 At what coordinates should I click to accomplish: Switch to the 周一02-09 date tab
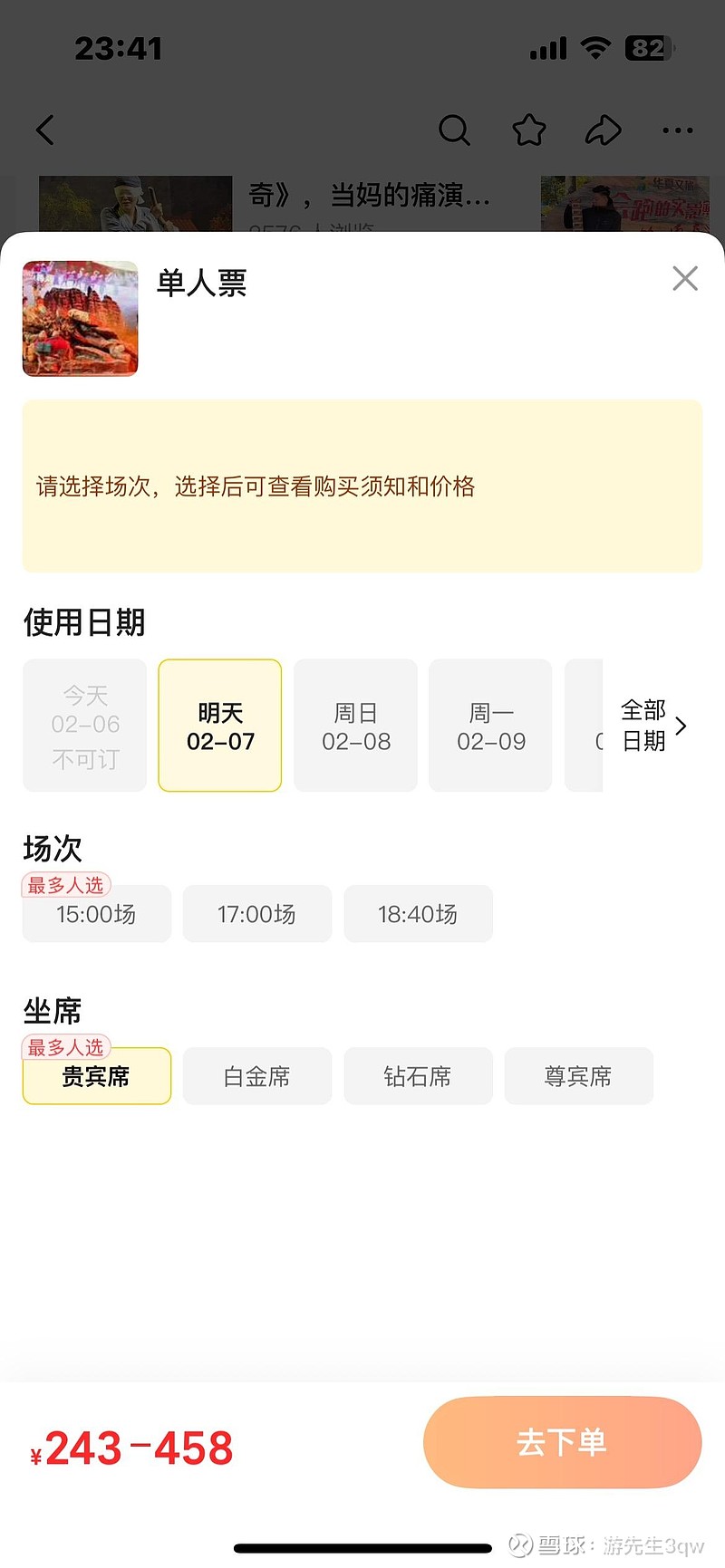coord(489,726)
